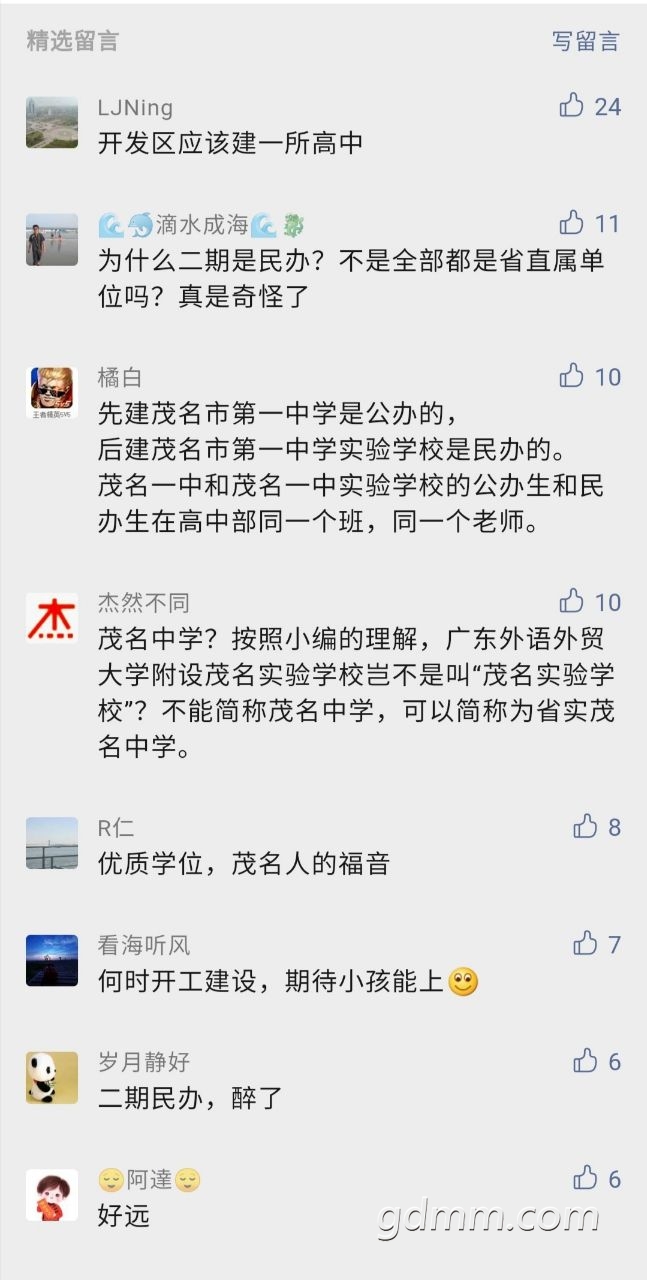Like 橘白's comment
Image resolution: width=647 pixels, height=1280 pixels.
[572, 376]
